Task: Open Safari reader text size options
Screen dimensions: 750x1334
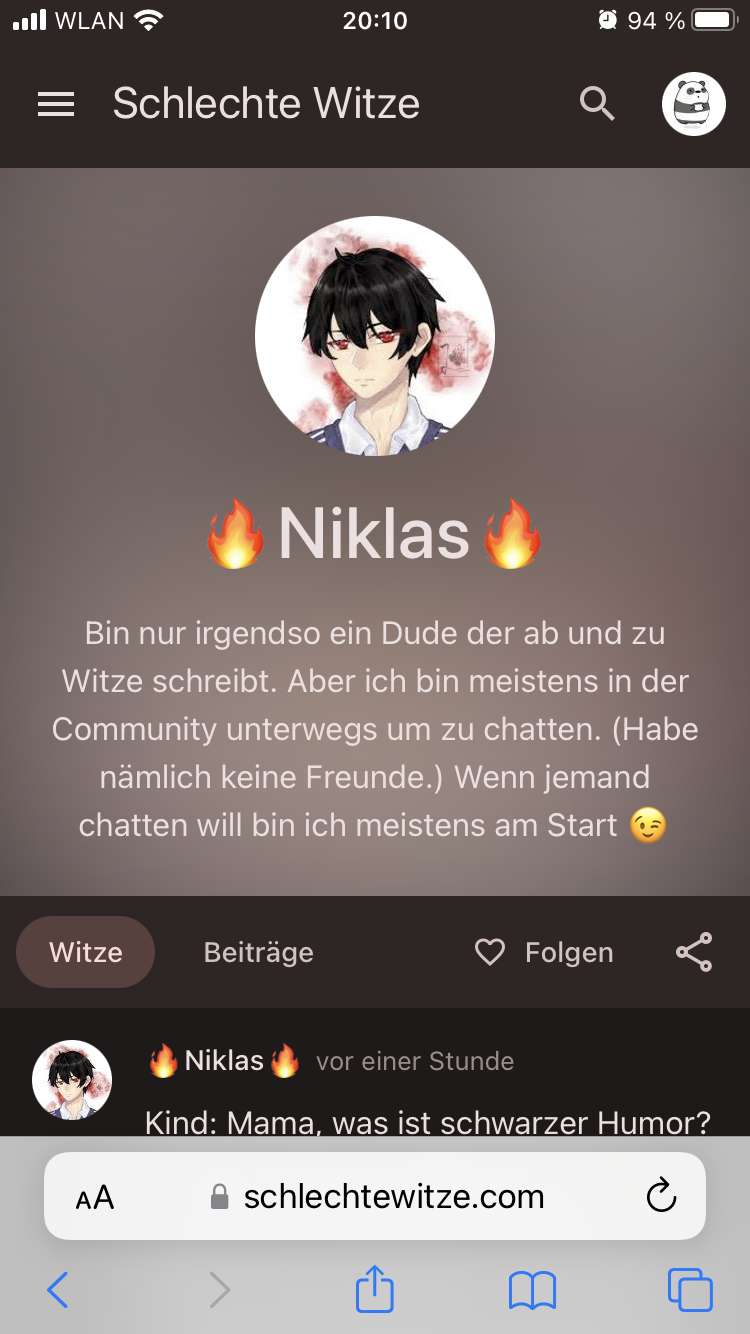Action: click(95, 1197)
